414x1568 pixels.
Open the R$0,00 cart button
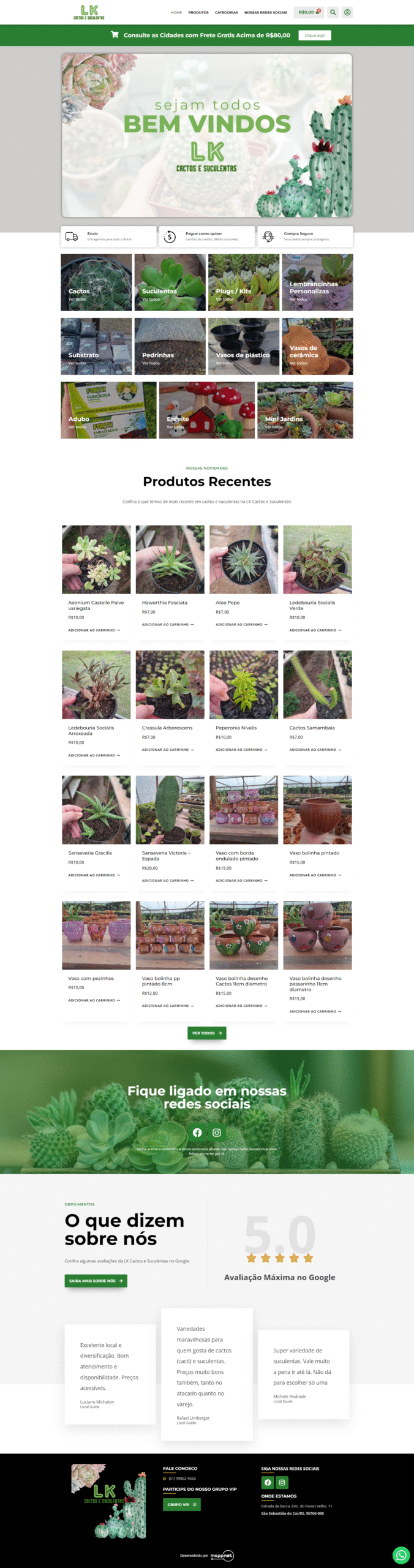[309, 12]
